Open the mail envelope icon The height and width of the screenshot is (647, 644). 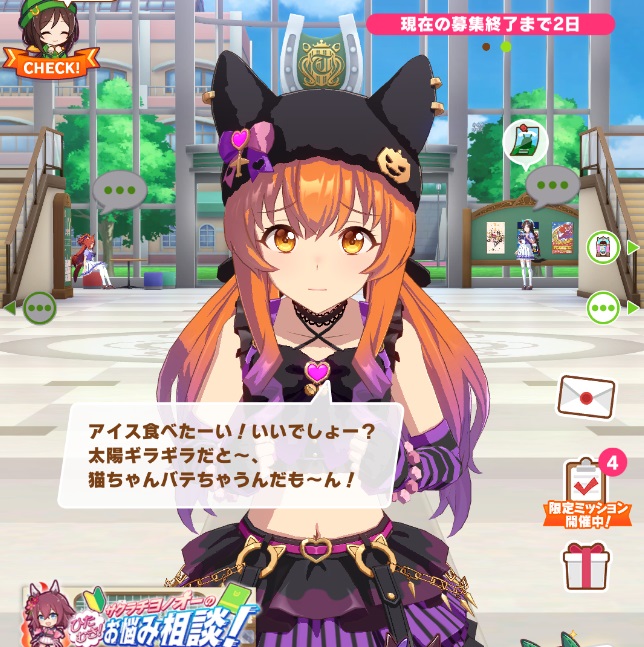pos(586,397)
